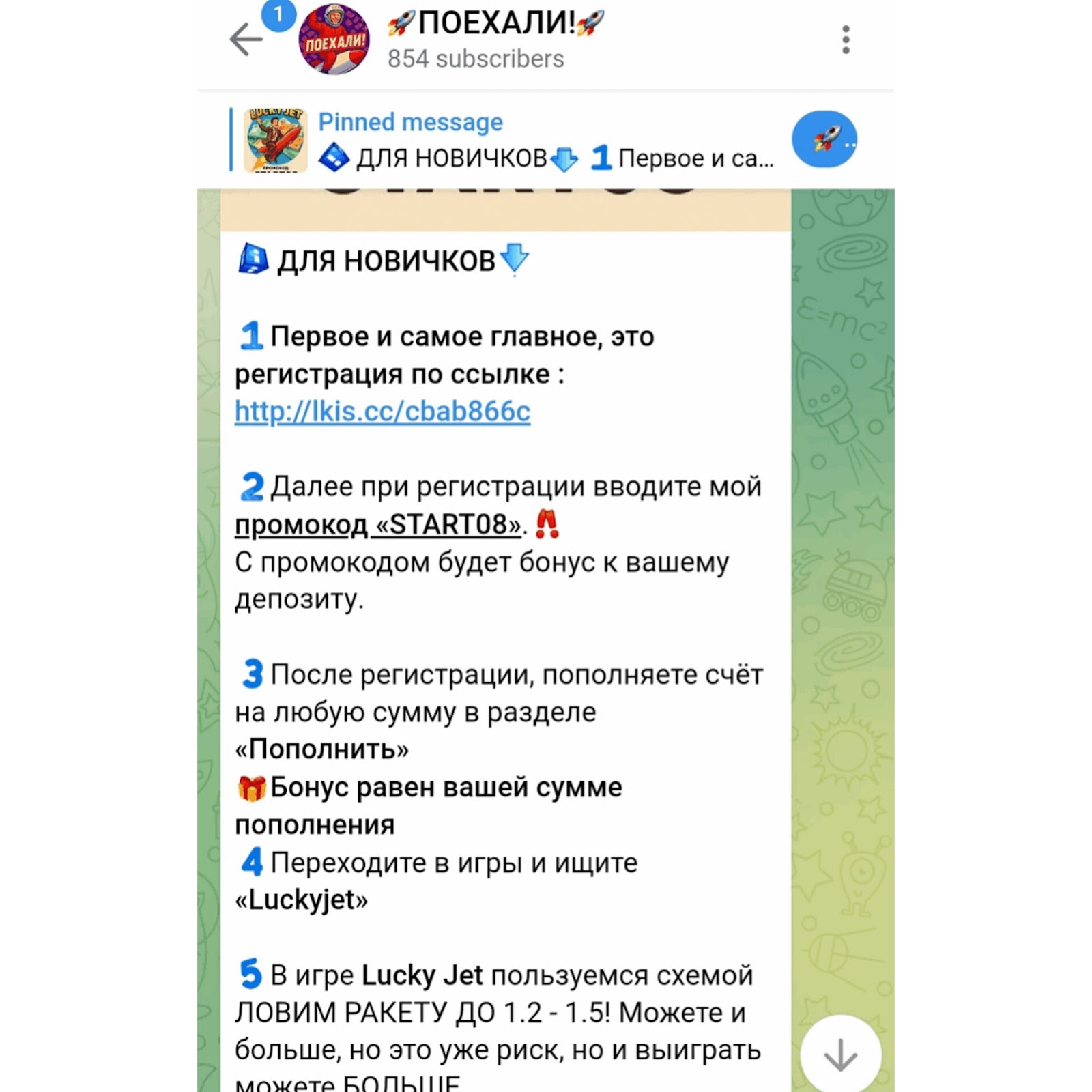Jump to latest messages with down arrow
This screenshot has width=1092, height=1092.
840,1054
